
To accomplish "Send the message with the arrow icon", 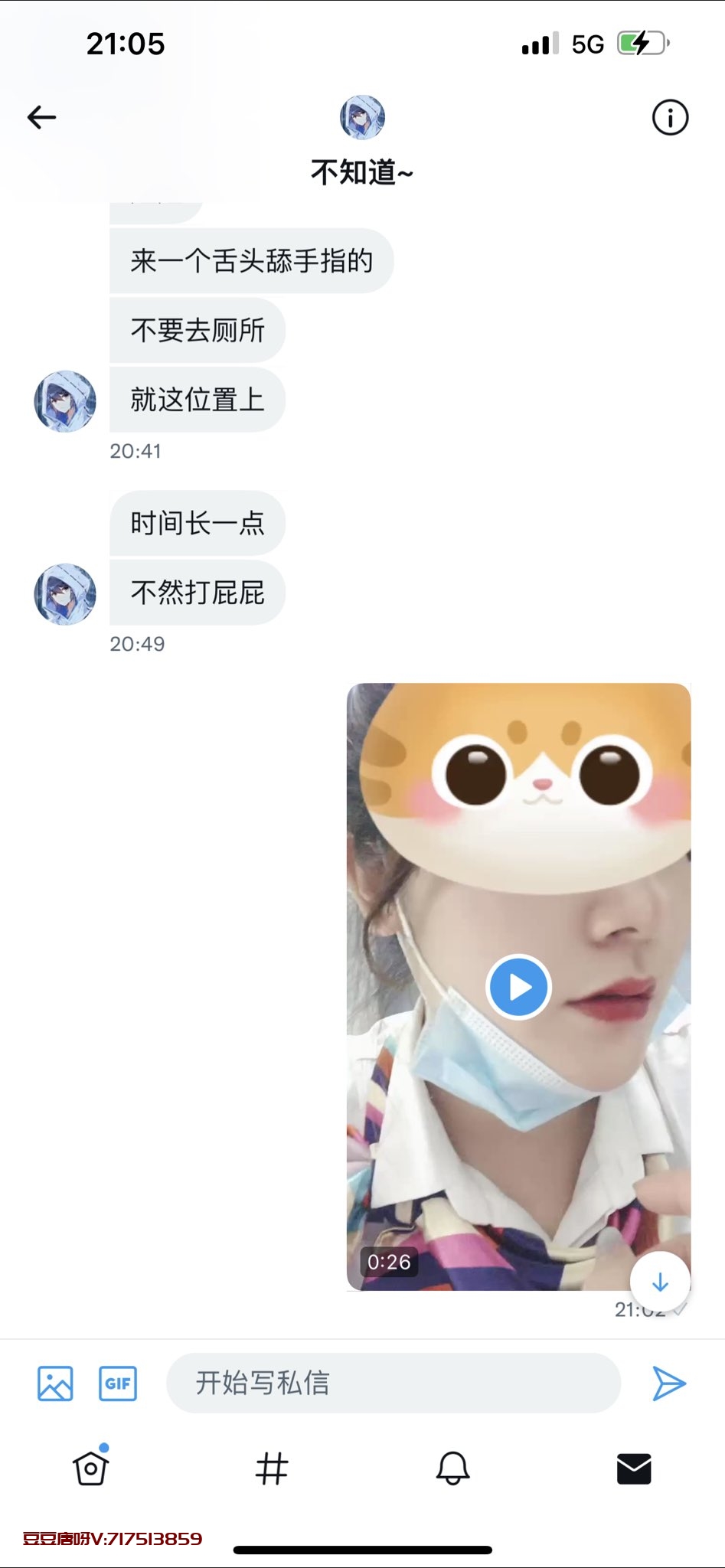I will pos(668,1383).
